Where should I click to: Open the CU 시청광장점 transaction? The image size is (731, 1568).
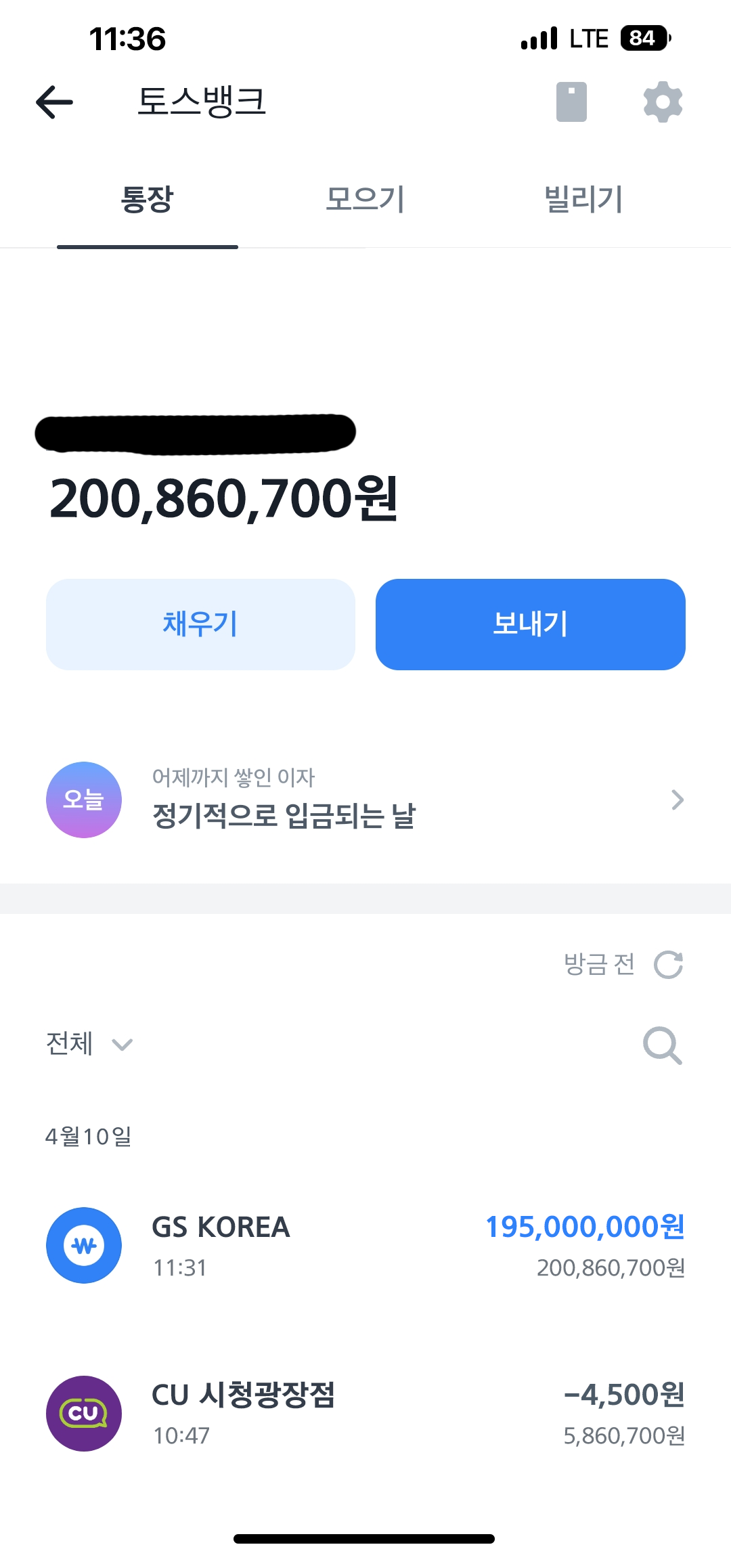click(365, 1414)
